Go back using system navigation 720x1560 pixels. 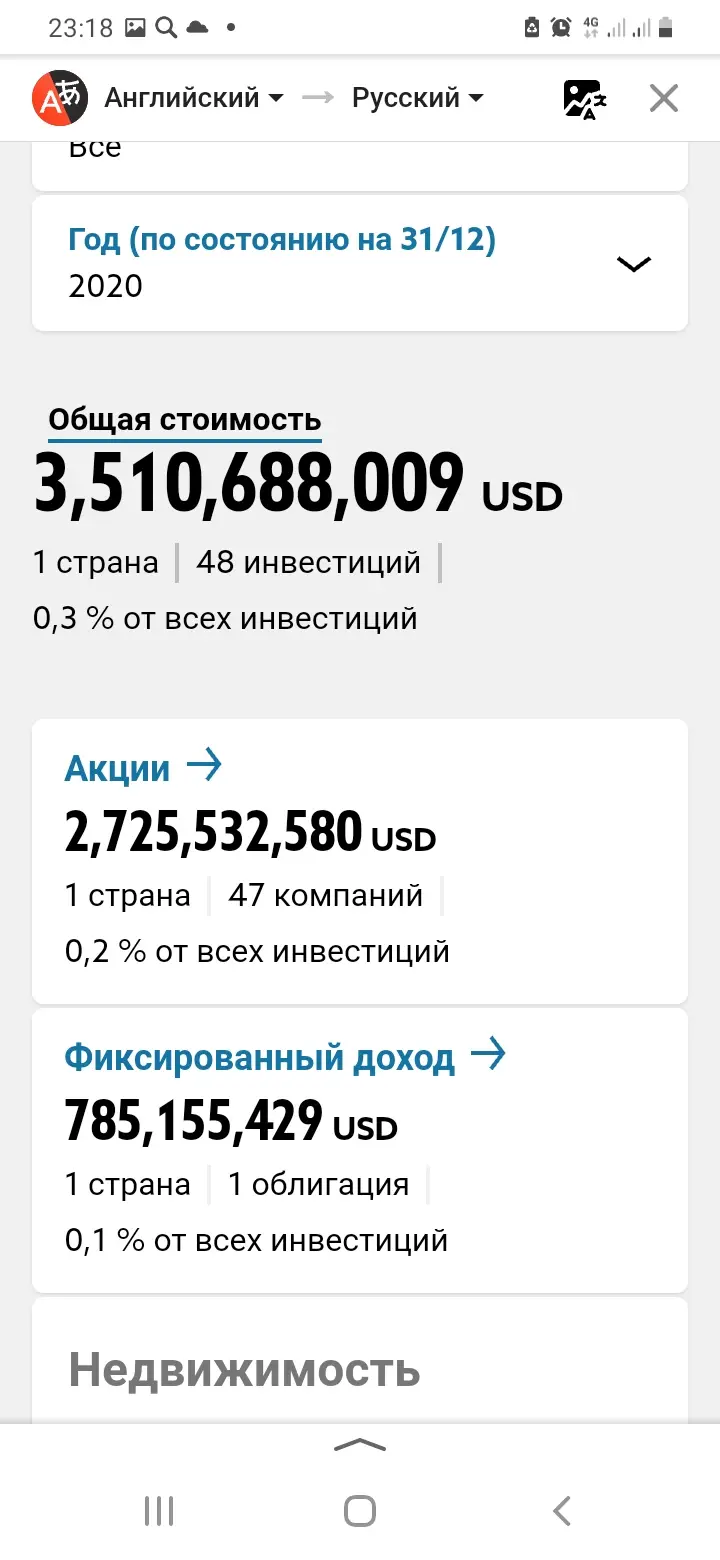coord(562,1510)
